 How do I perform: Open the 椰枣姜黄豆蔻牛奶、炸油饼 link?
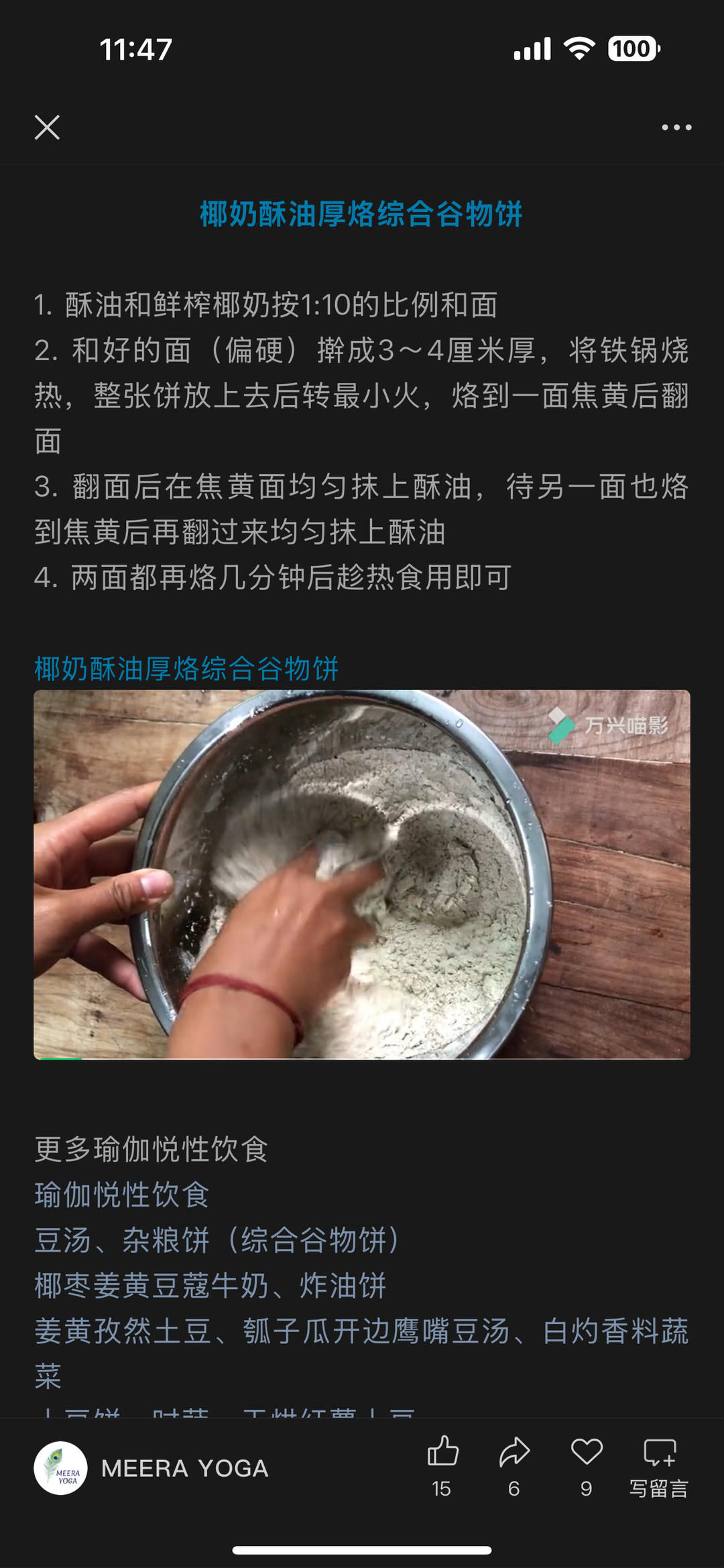coord(210,1286)
